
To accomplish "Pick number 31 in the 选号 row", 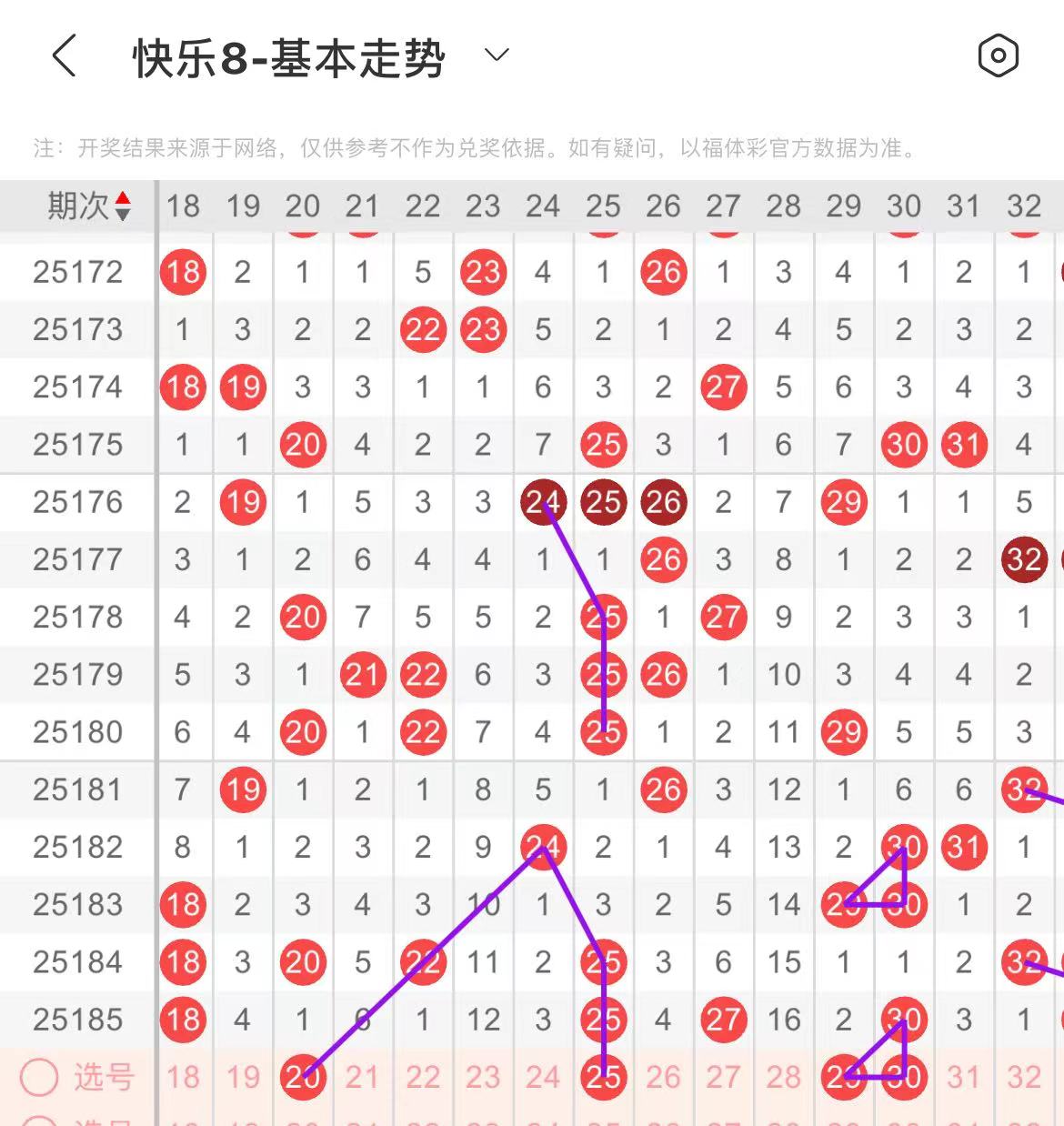I will [964, 1077].
